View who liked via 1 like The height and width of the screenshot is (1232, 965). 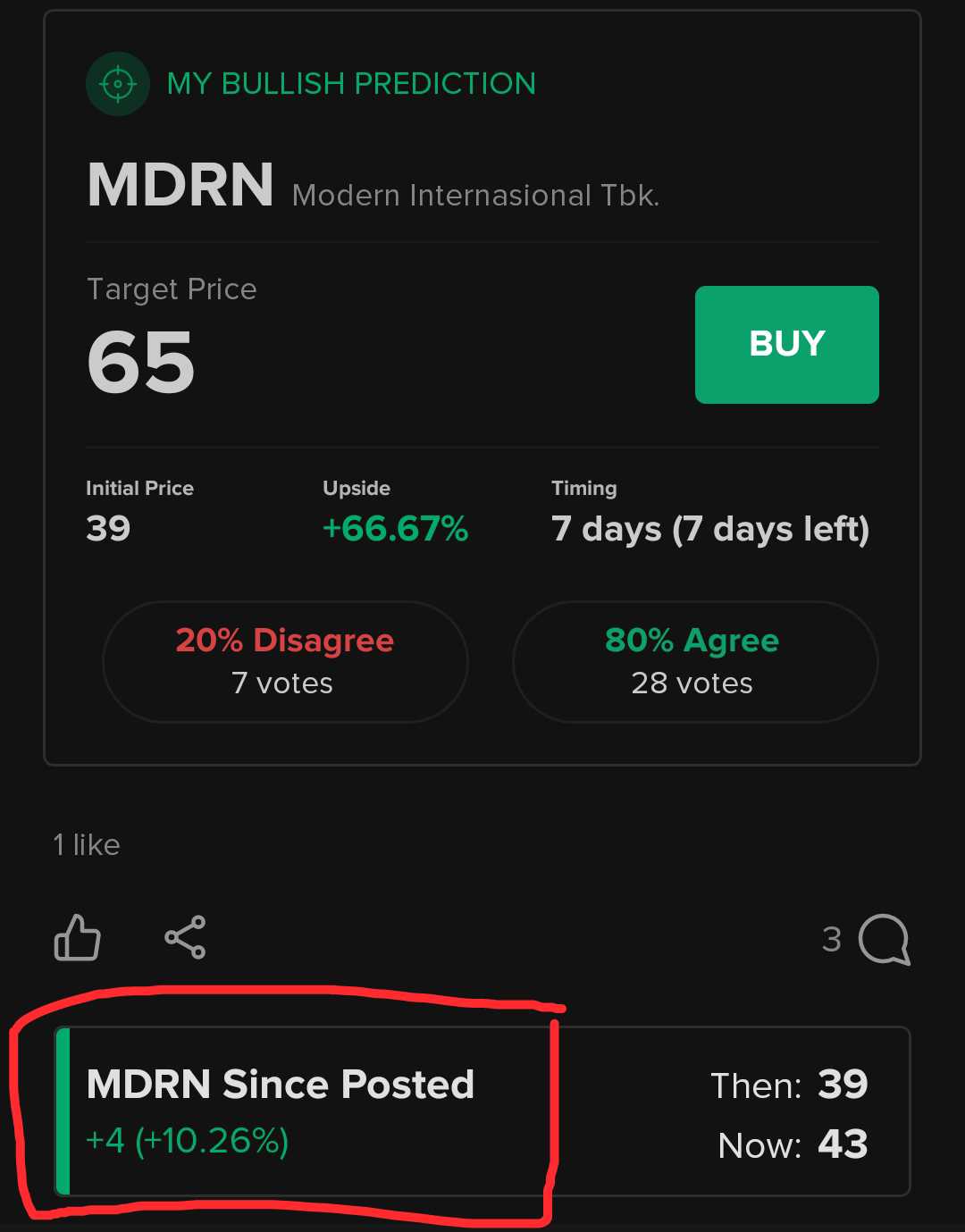pos(87,844)
